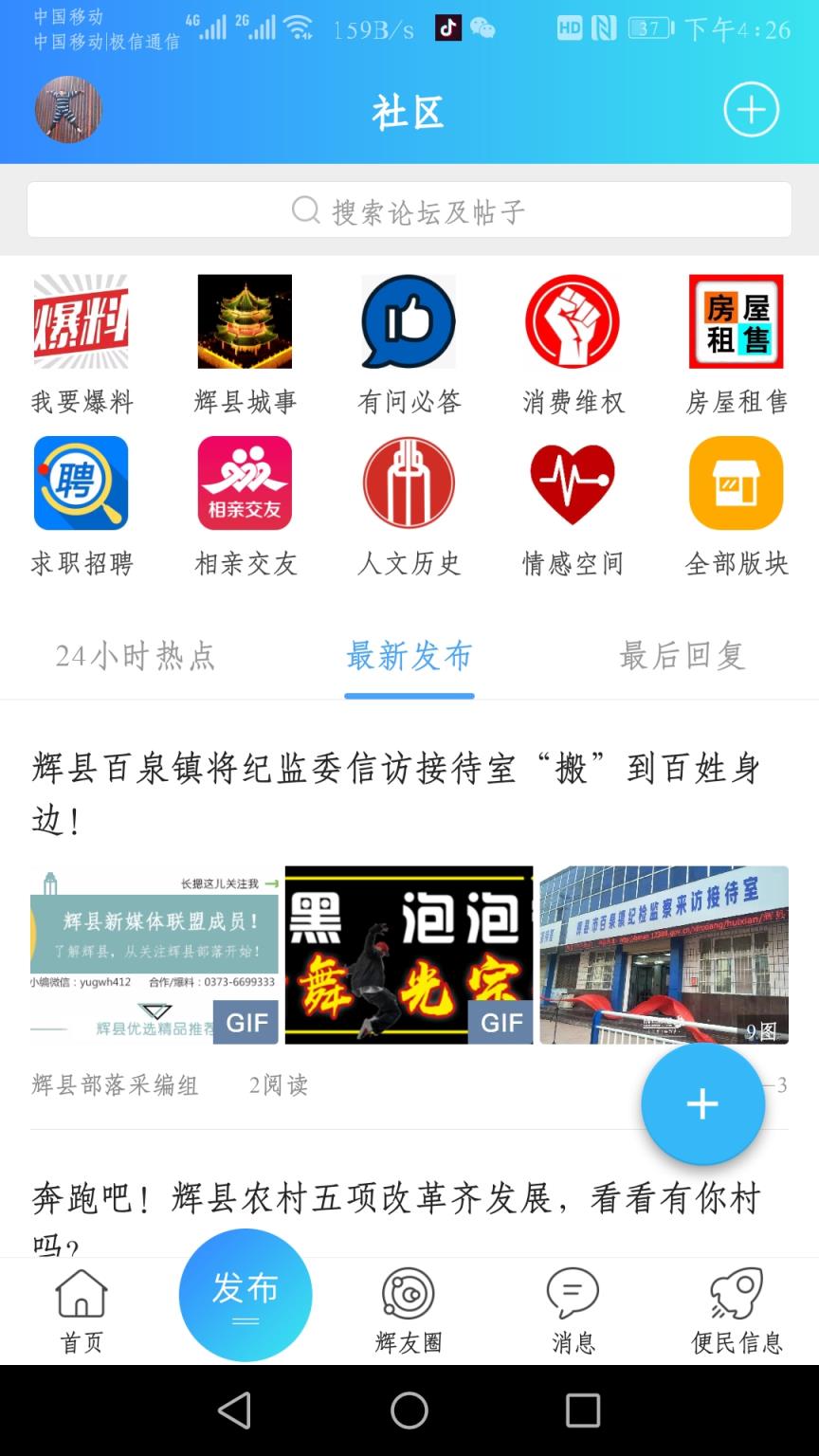Open the 全部版块 all sections icon
819x1456 pixels.
[x=737, y=482]
